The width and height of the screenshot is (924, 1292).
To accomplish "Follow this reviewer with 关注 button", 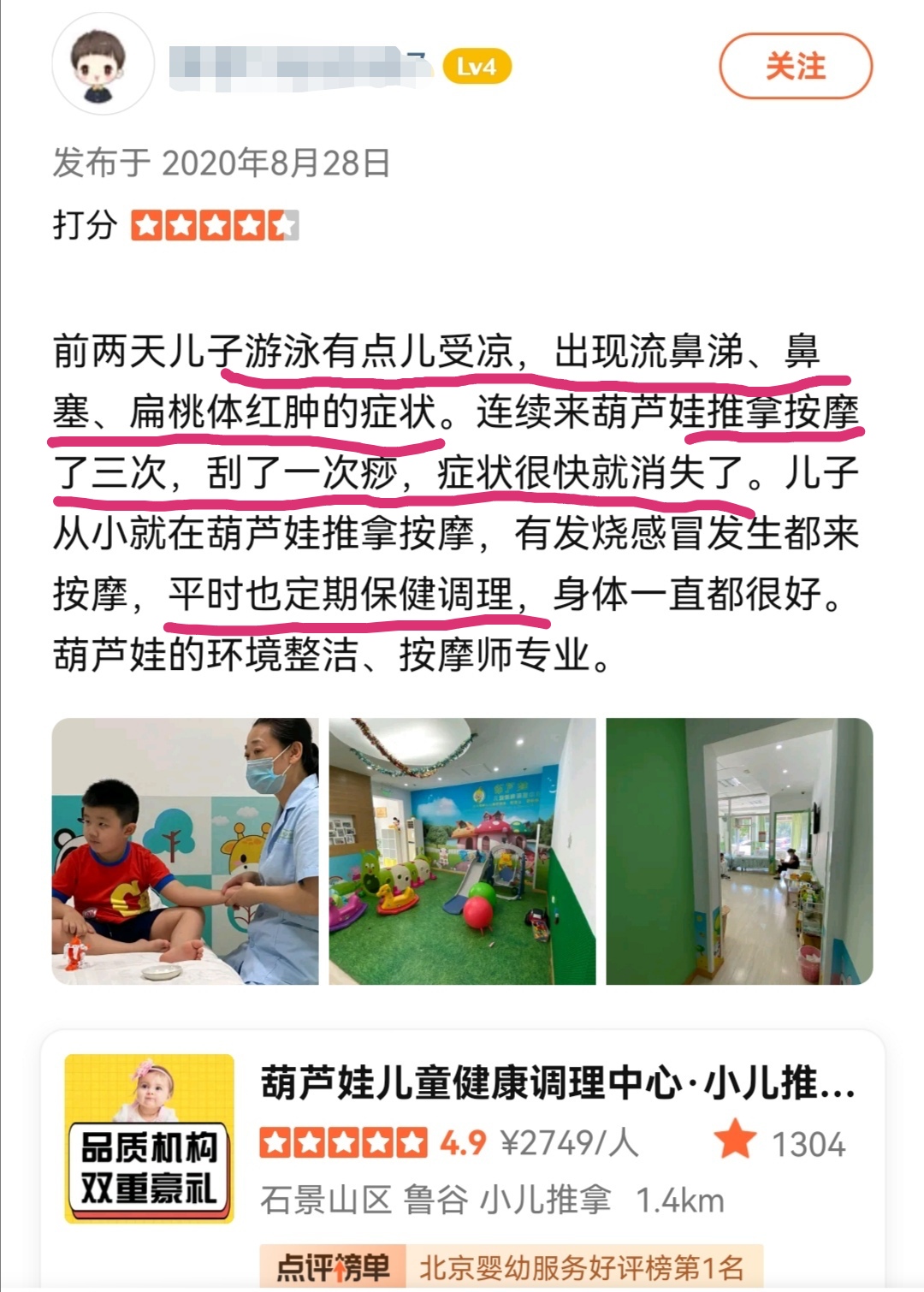I will tap(795, 67).
